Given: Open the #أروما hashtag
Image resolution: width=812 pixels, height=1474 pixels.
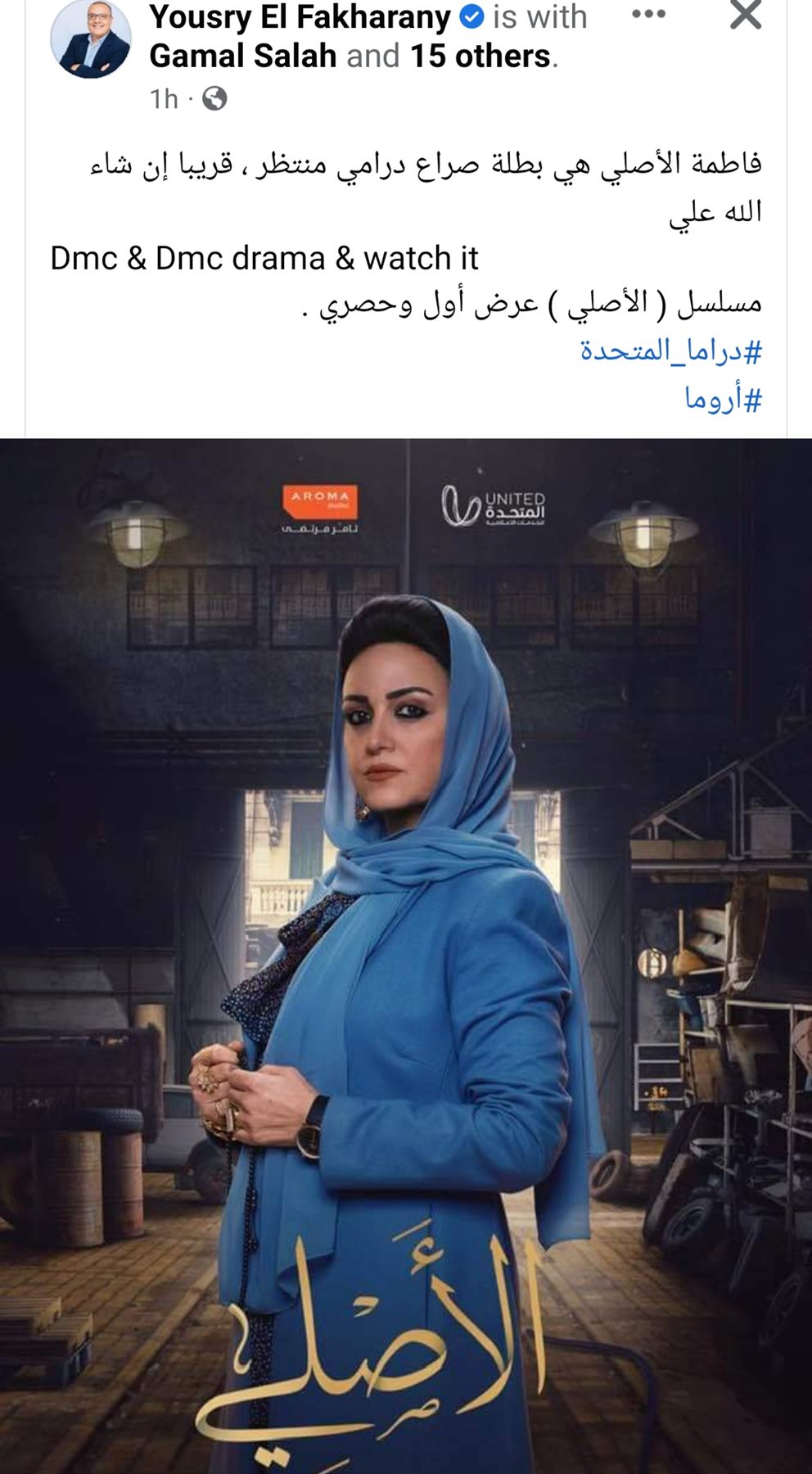Looking at the screenshot, I should [723, 399].
